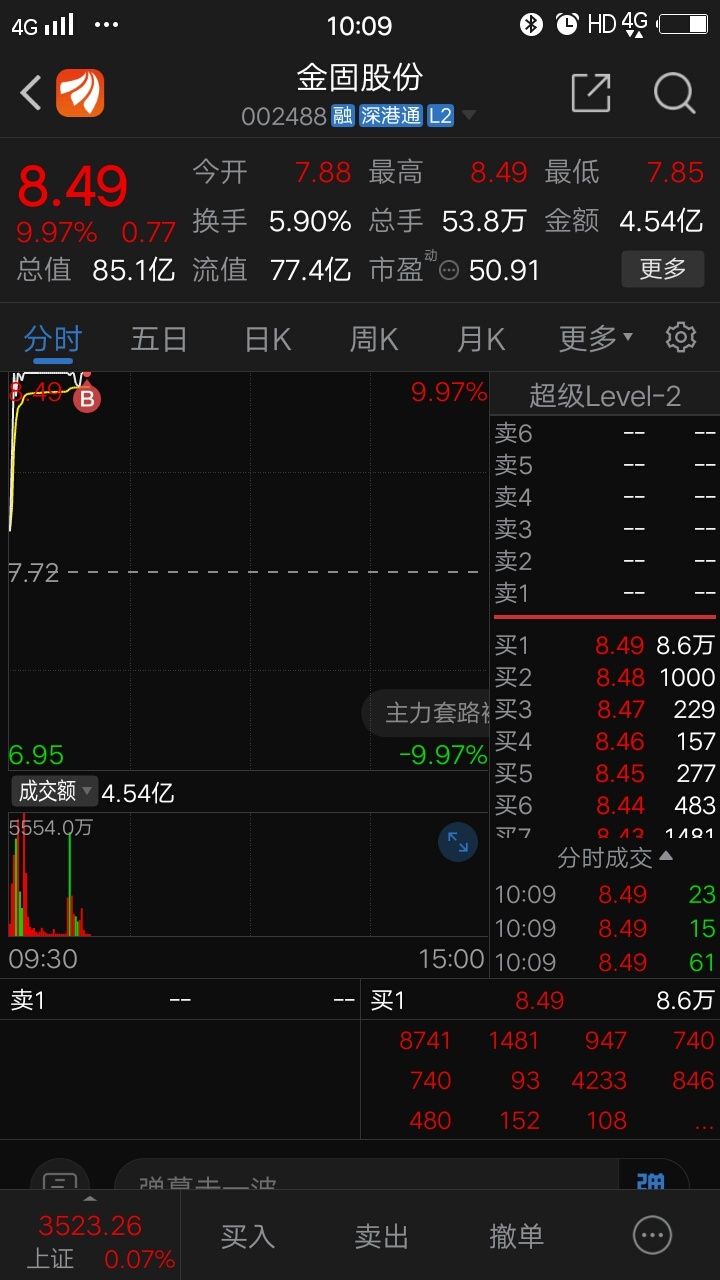The height and width of the screenshot is (1280, 720).
Task: Switch to the 日K chart tab
Action: (x=268, y=339)
